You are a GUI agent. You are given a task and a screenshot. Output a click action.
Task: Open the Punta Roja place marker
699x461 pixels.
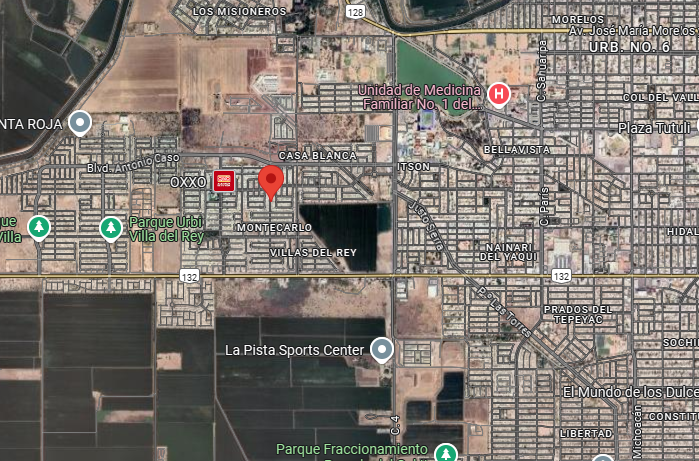(80, 123)
